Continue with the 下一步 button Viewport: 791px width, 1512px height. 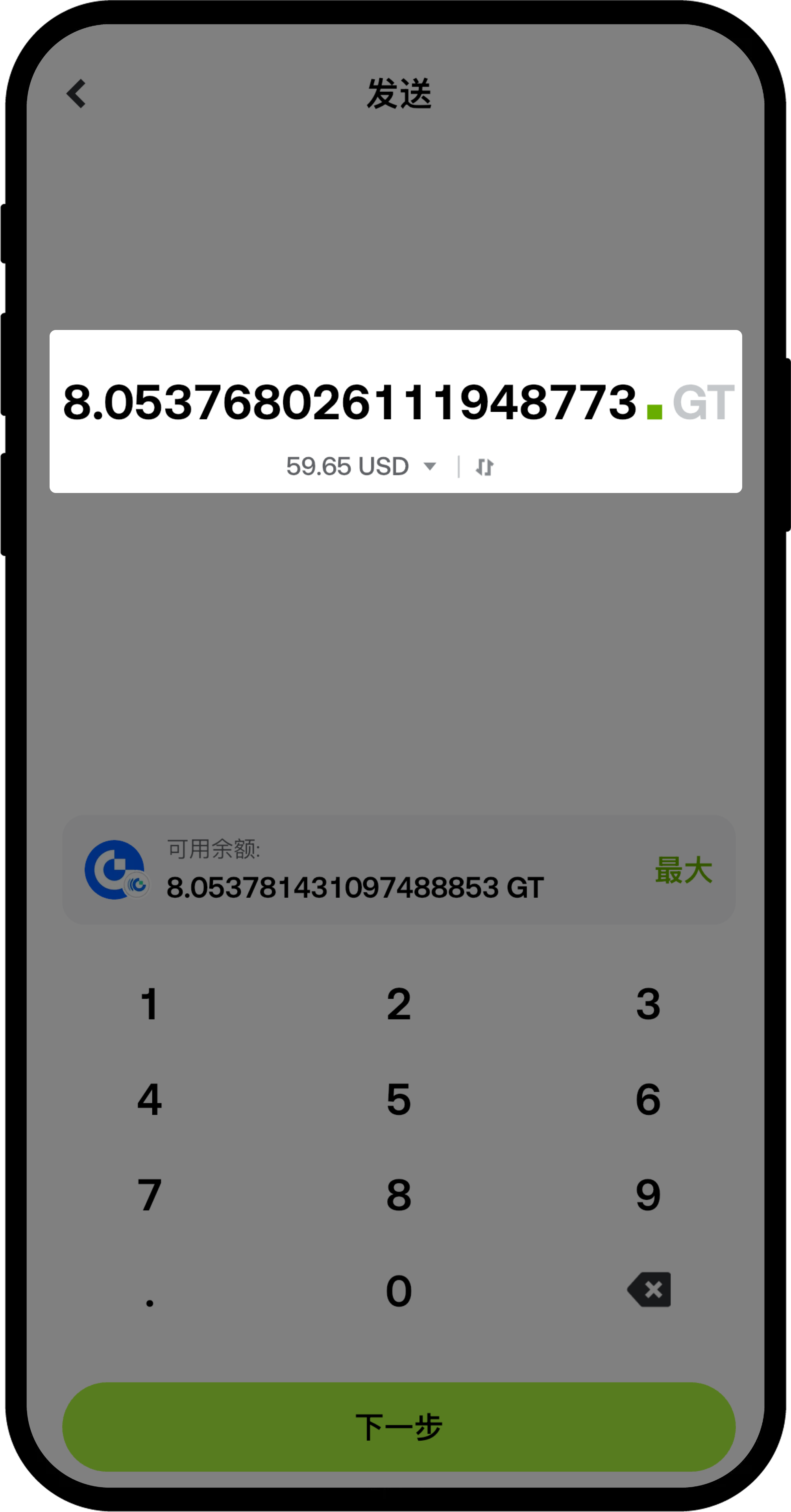coord(399,1427)
